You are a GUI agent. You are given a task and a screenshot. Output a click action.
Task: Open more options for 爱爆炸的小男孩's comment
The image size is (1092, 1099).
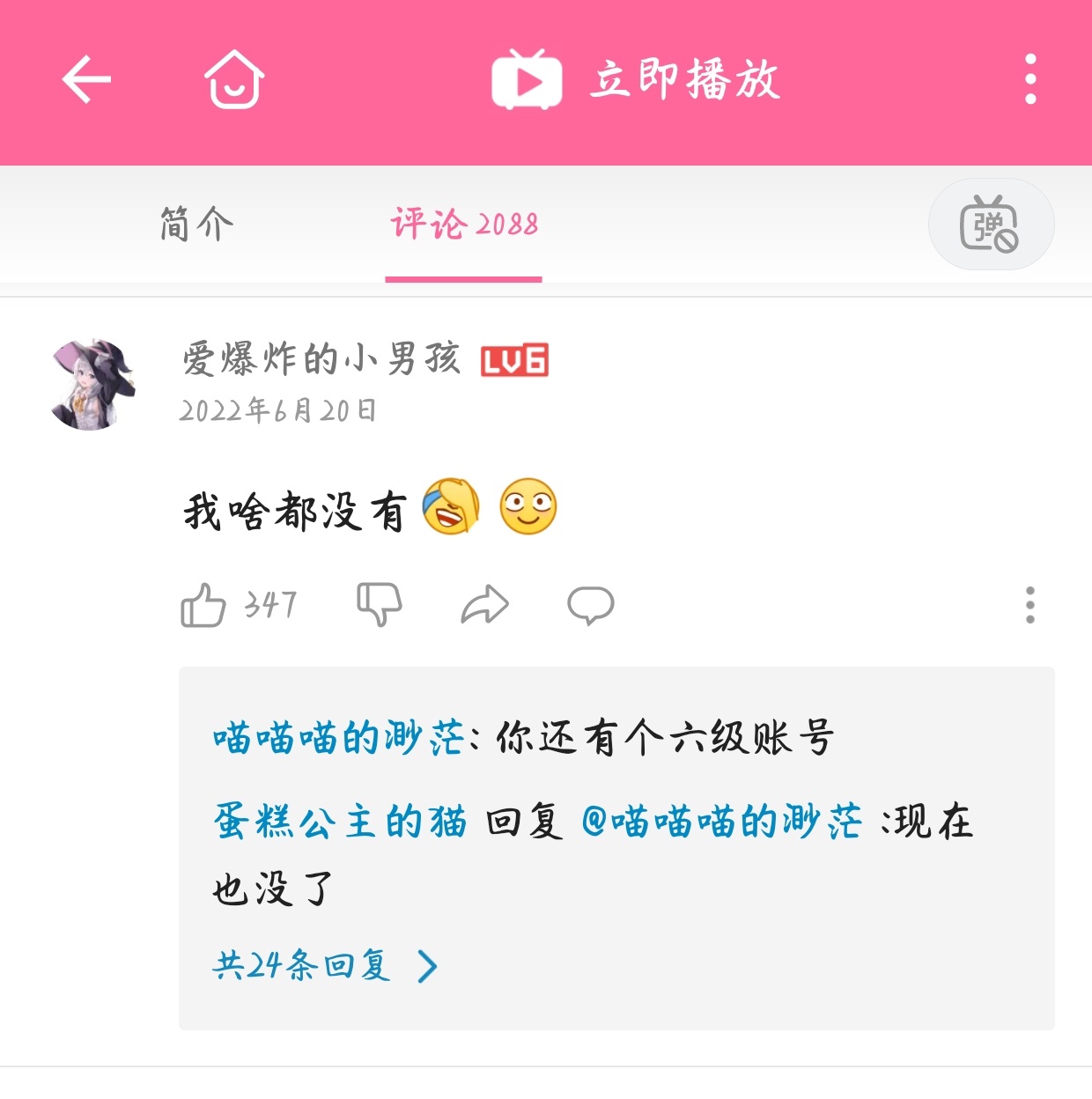tap(1029, 605)
